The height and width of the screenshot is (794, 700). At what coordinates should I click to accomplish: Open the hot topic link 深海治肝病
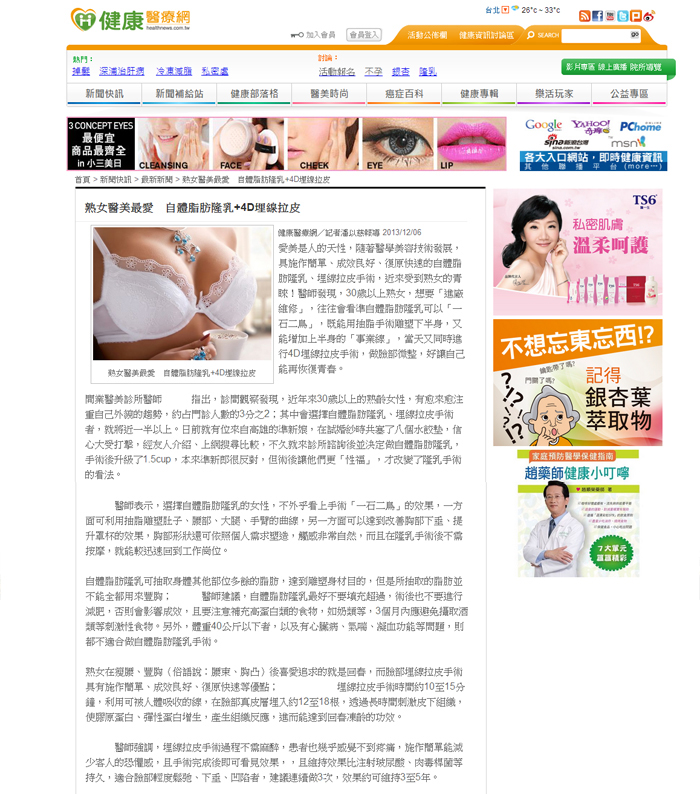coord(121,71)
